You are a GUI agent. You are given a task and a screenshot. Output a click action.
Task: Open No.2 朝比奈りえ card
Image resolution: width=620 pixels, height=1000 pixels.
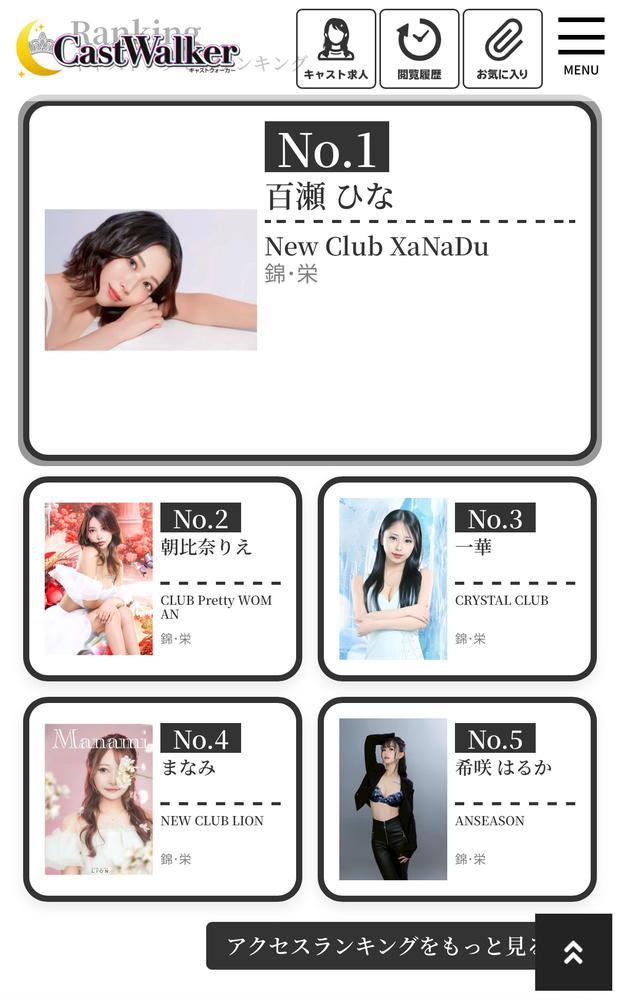[163, 579]
